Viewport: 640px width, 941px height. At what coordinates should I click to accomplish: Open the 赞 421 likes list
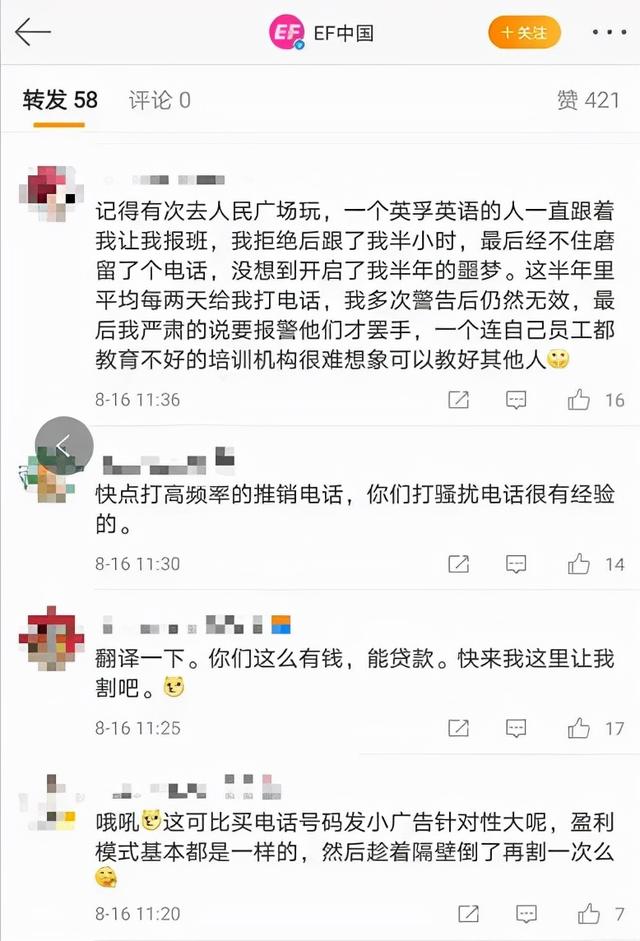pyautogui.click(x=588, y=100)
